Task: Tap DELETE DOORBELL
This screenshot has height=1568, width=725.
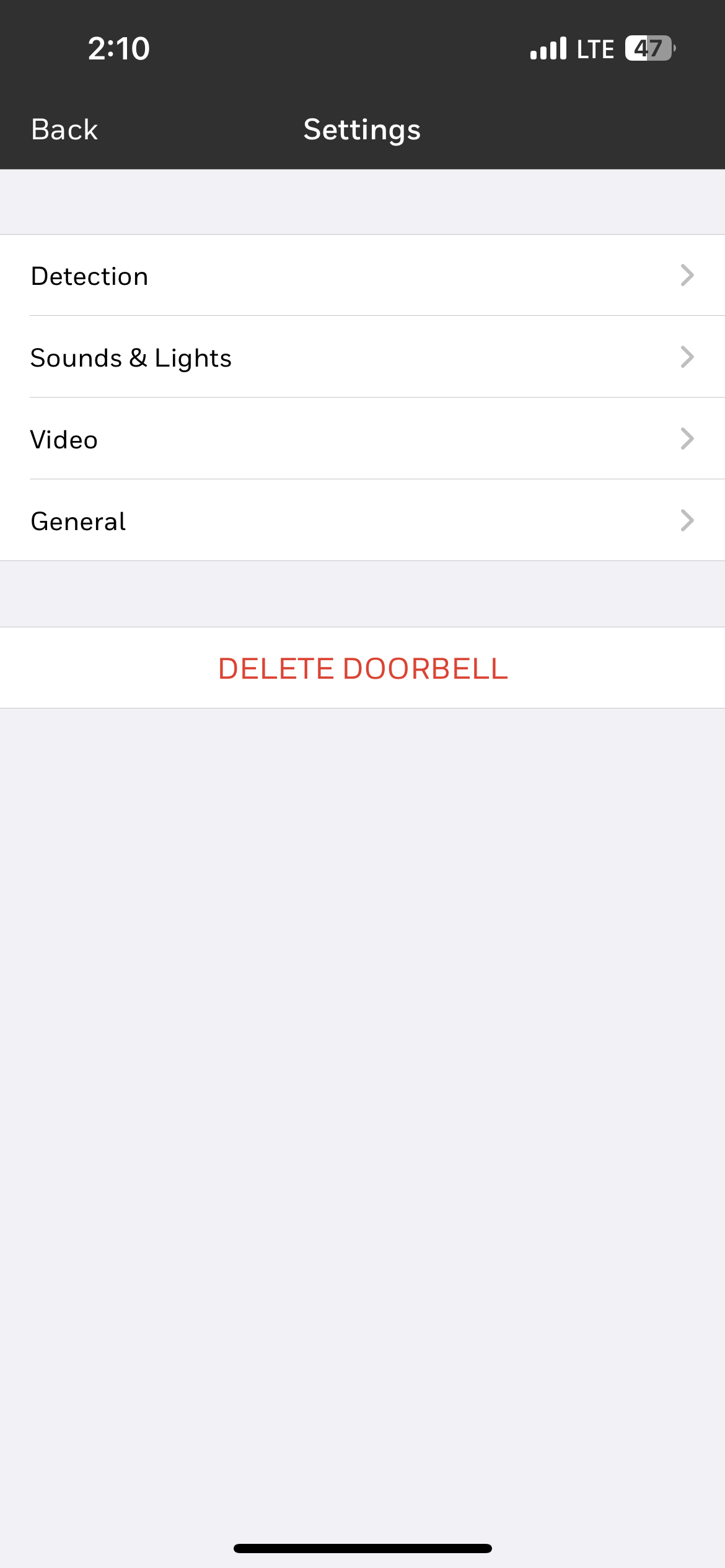Action: click(x=362, y=668)
